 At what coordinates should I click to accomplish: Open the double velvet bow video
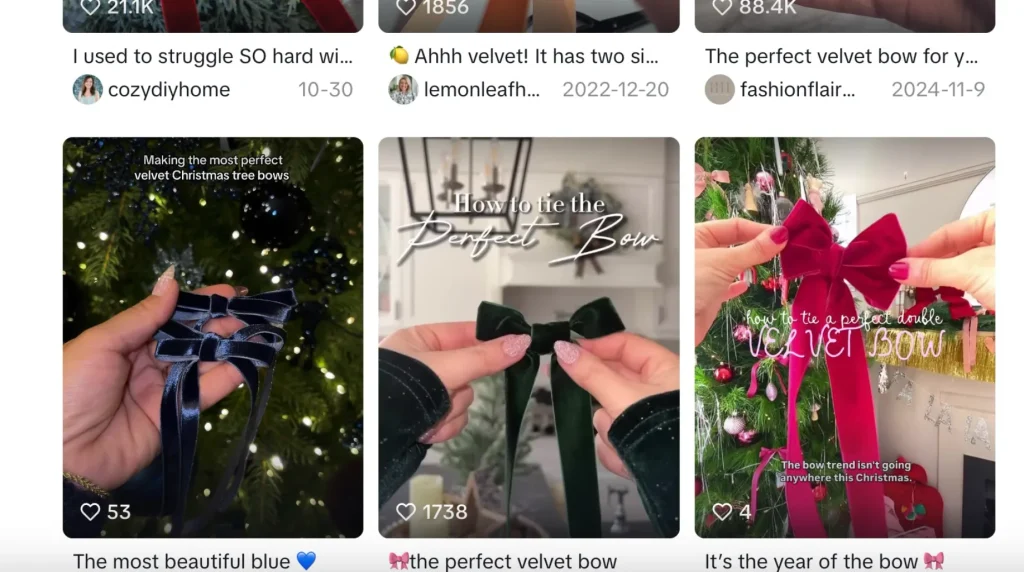(844, 337)
